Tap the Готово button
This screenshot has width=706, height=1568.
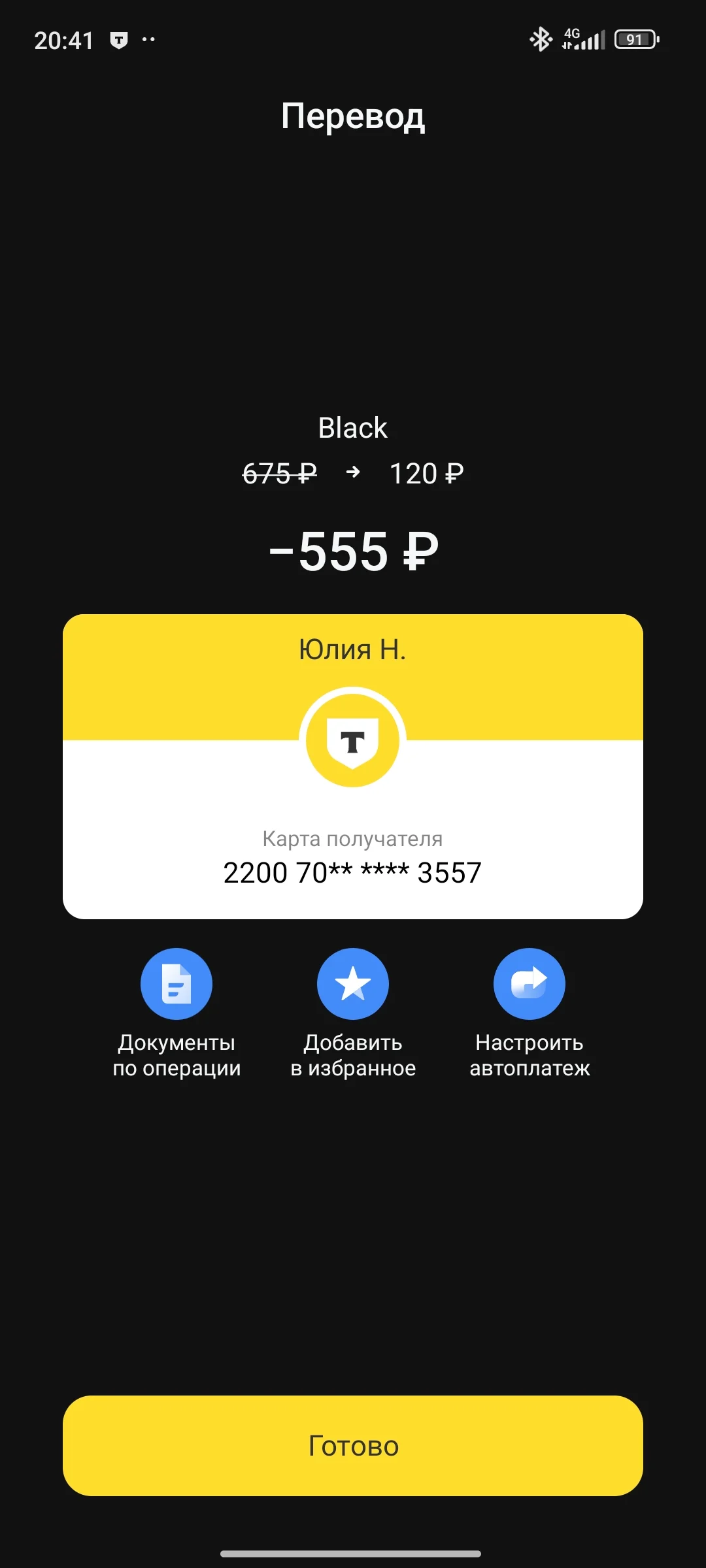(x=353, y=1445)
